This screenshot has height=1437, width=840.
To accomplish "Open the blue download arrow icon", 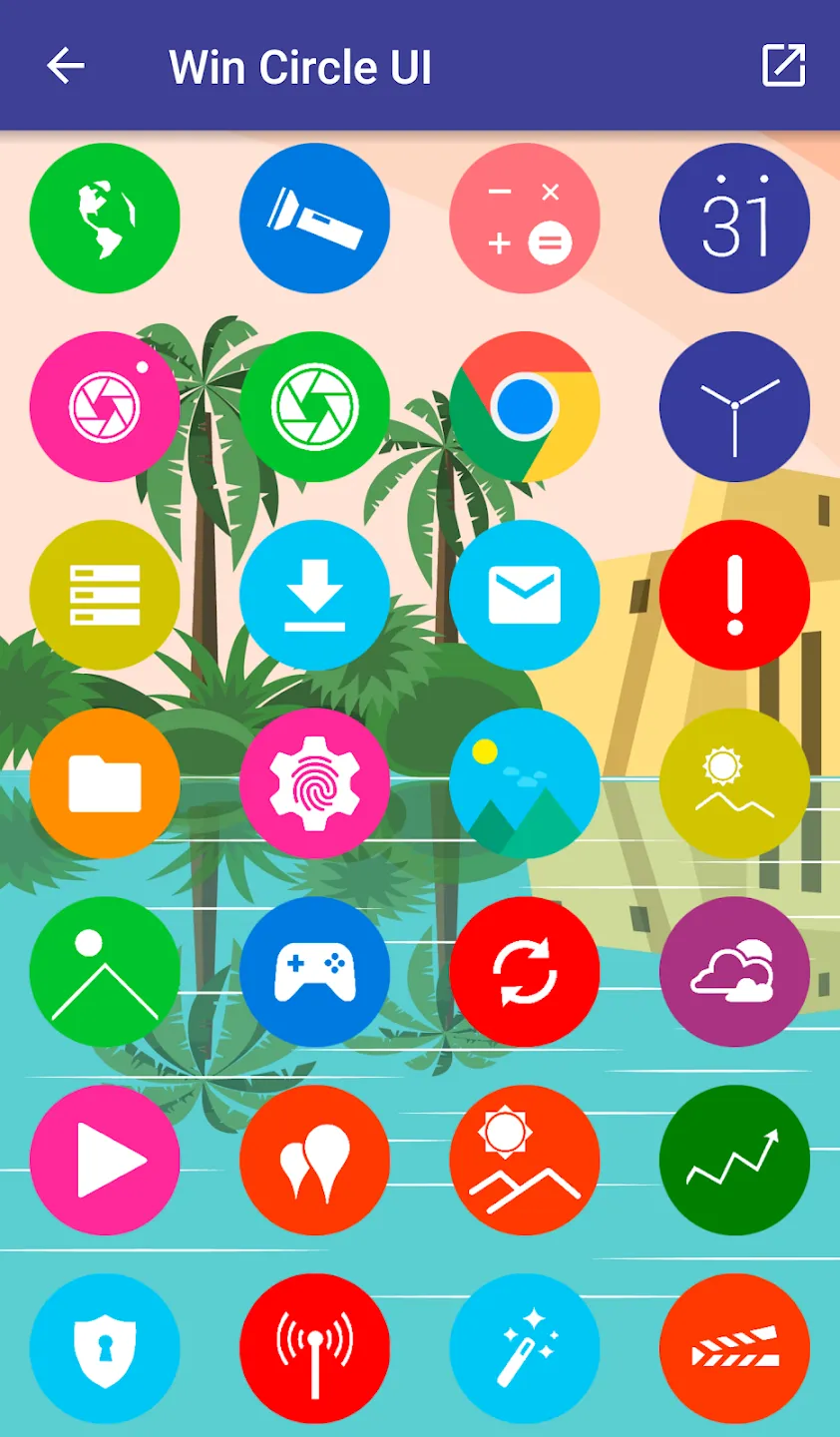I will click(x=314, y=596).
